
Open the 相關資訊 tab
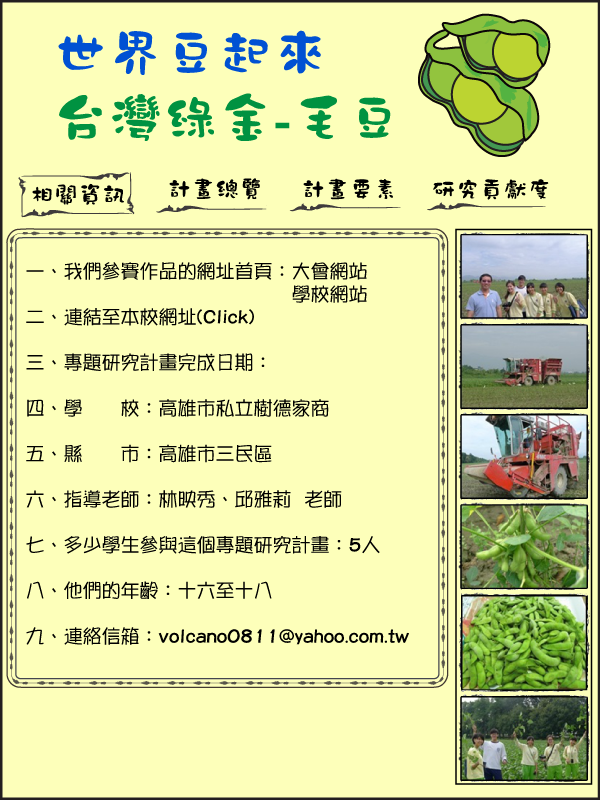coord(77,194)
